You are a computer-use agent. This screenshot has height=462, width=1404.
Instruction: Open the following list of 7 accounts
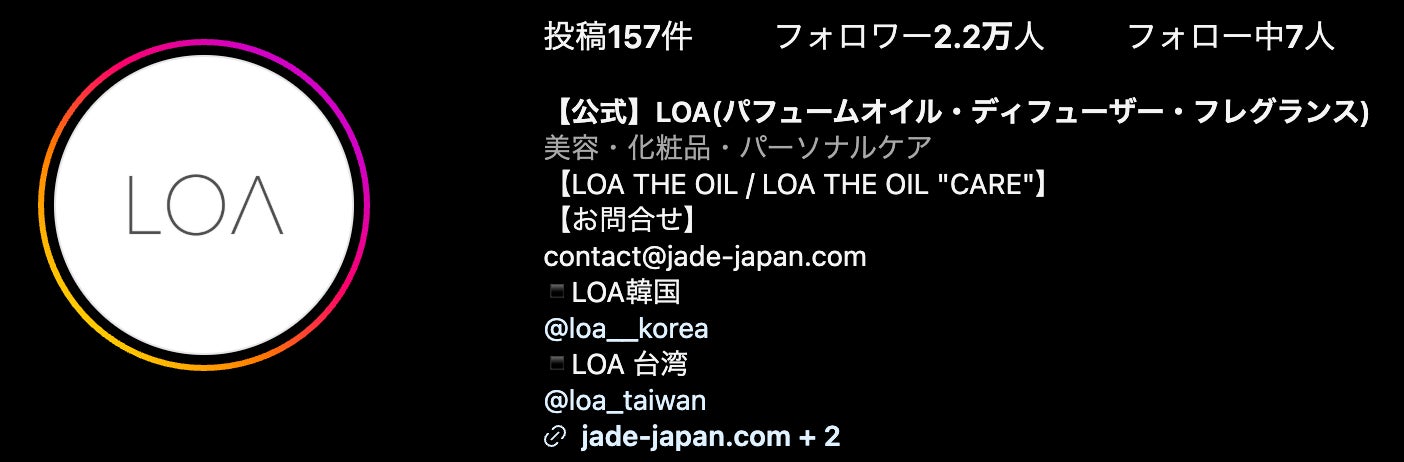click(1230, 38)
